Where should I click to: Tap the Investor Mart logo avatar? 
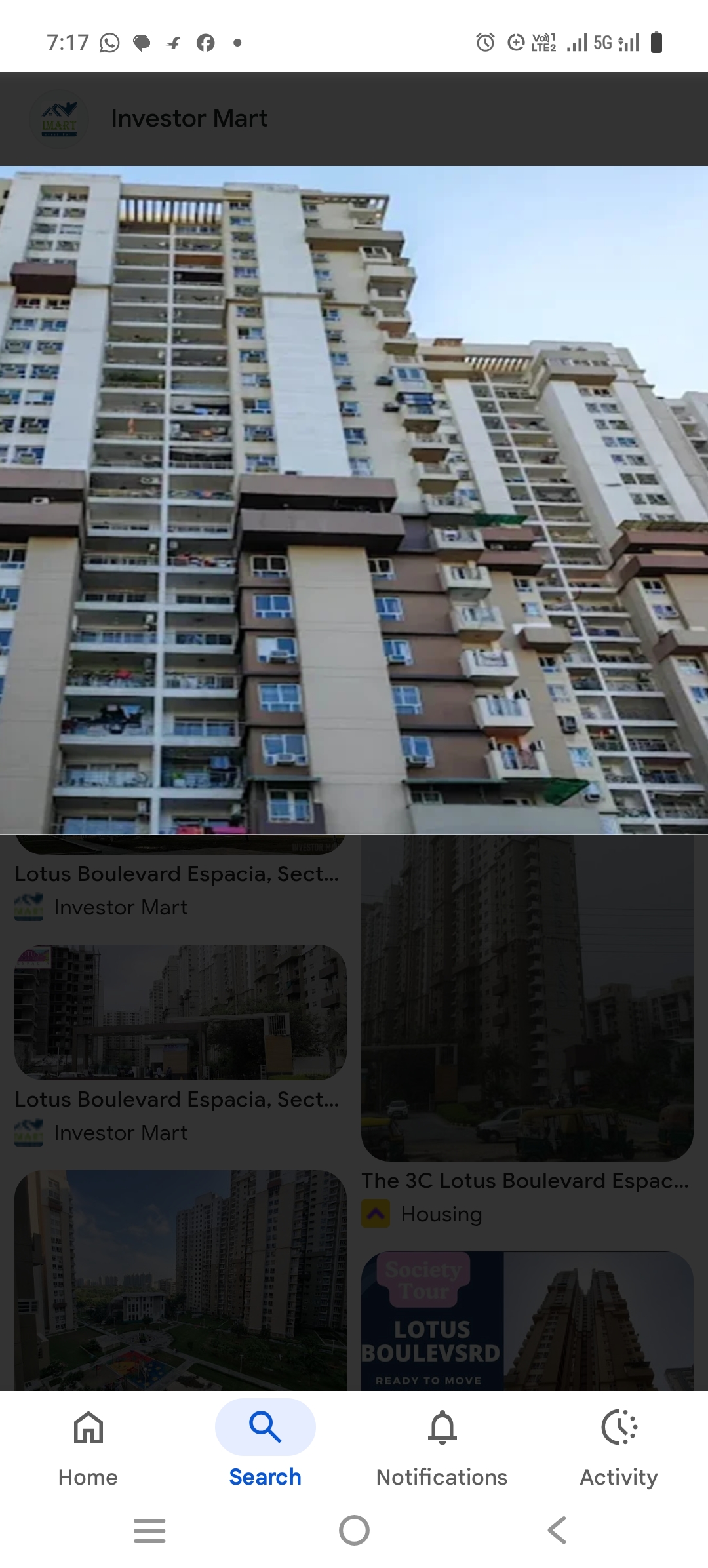click(x=59, y=118)
